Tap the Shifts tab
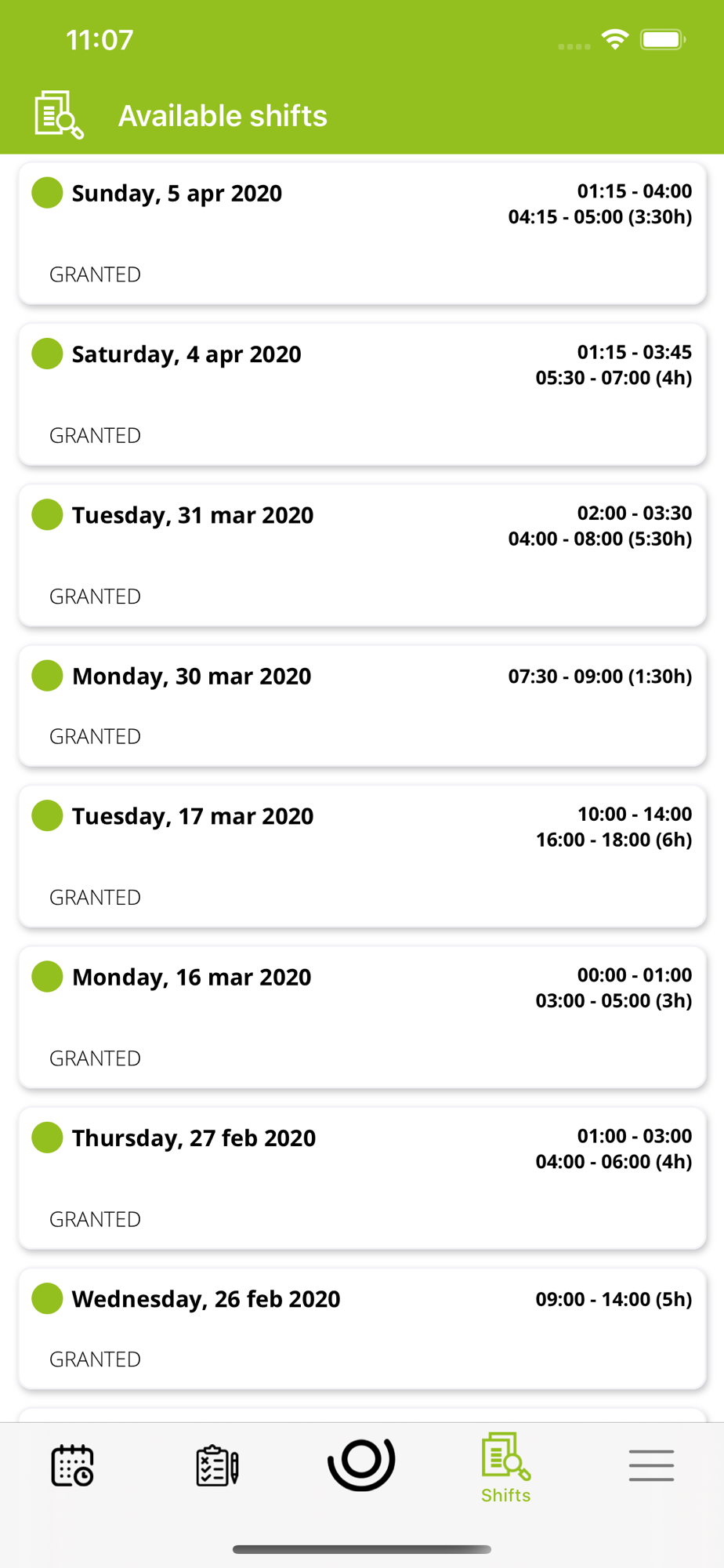Viewport: 724px width, 1568px height. pyautogui.click(x=506, y=1468)
